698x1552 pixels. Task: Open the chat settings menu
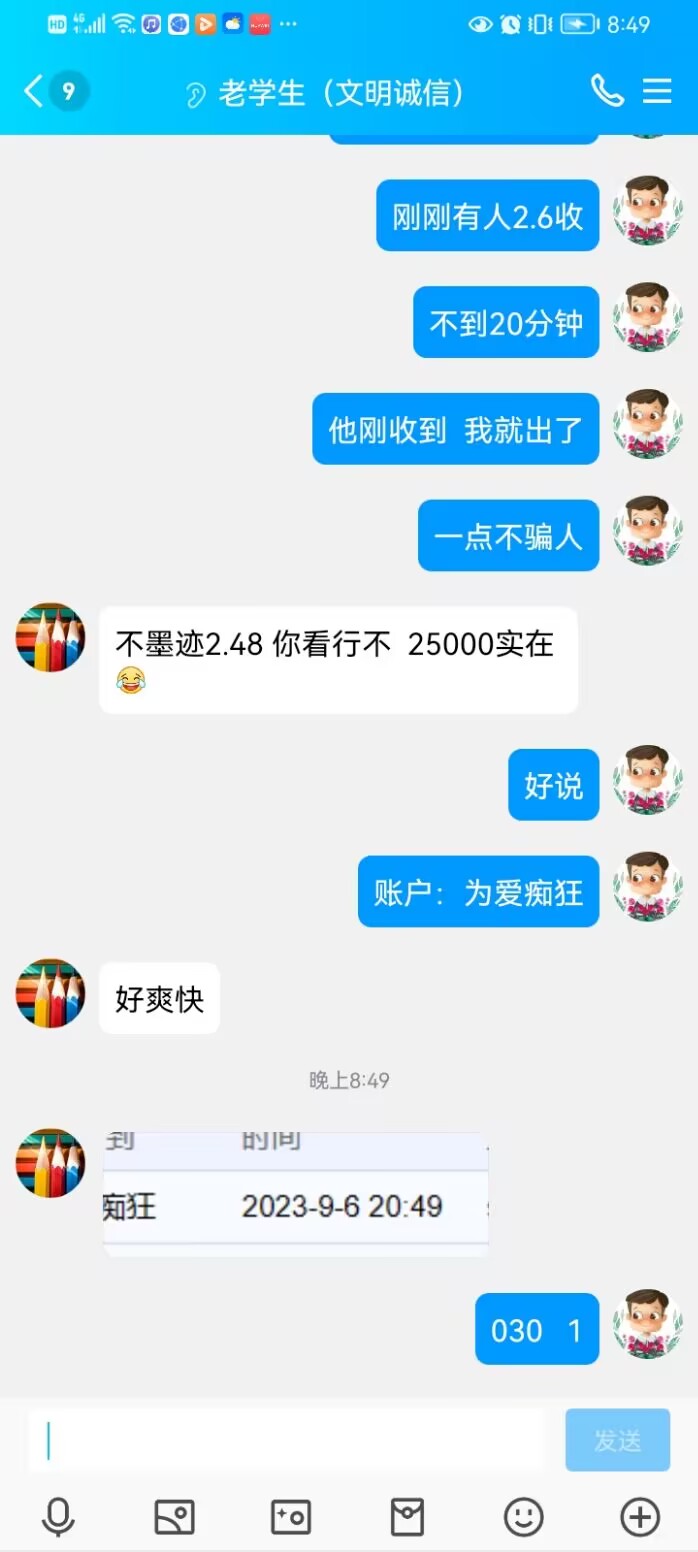[x=657, y=92]
